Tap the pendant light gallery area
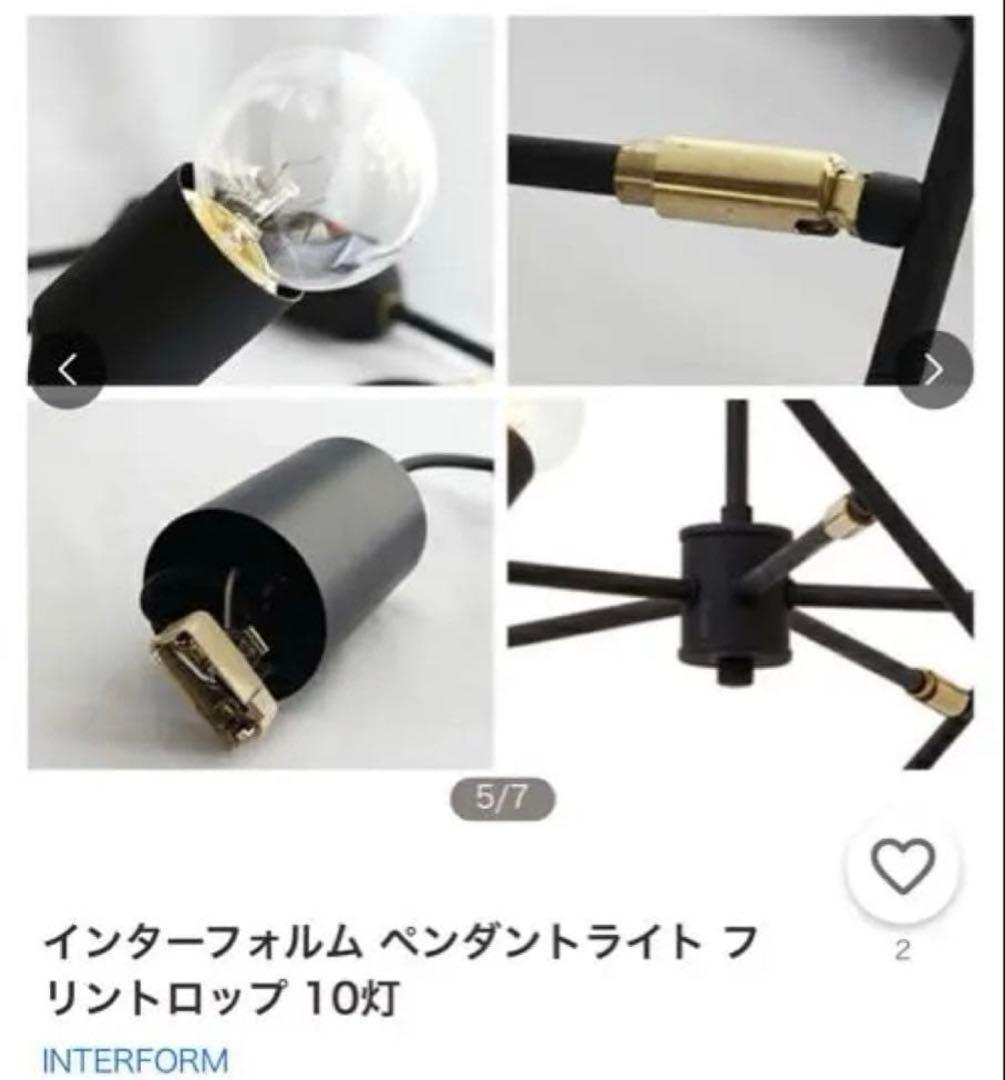Screen dimensions: 1005x1080 point(500,400)
